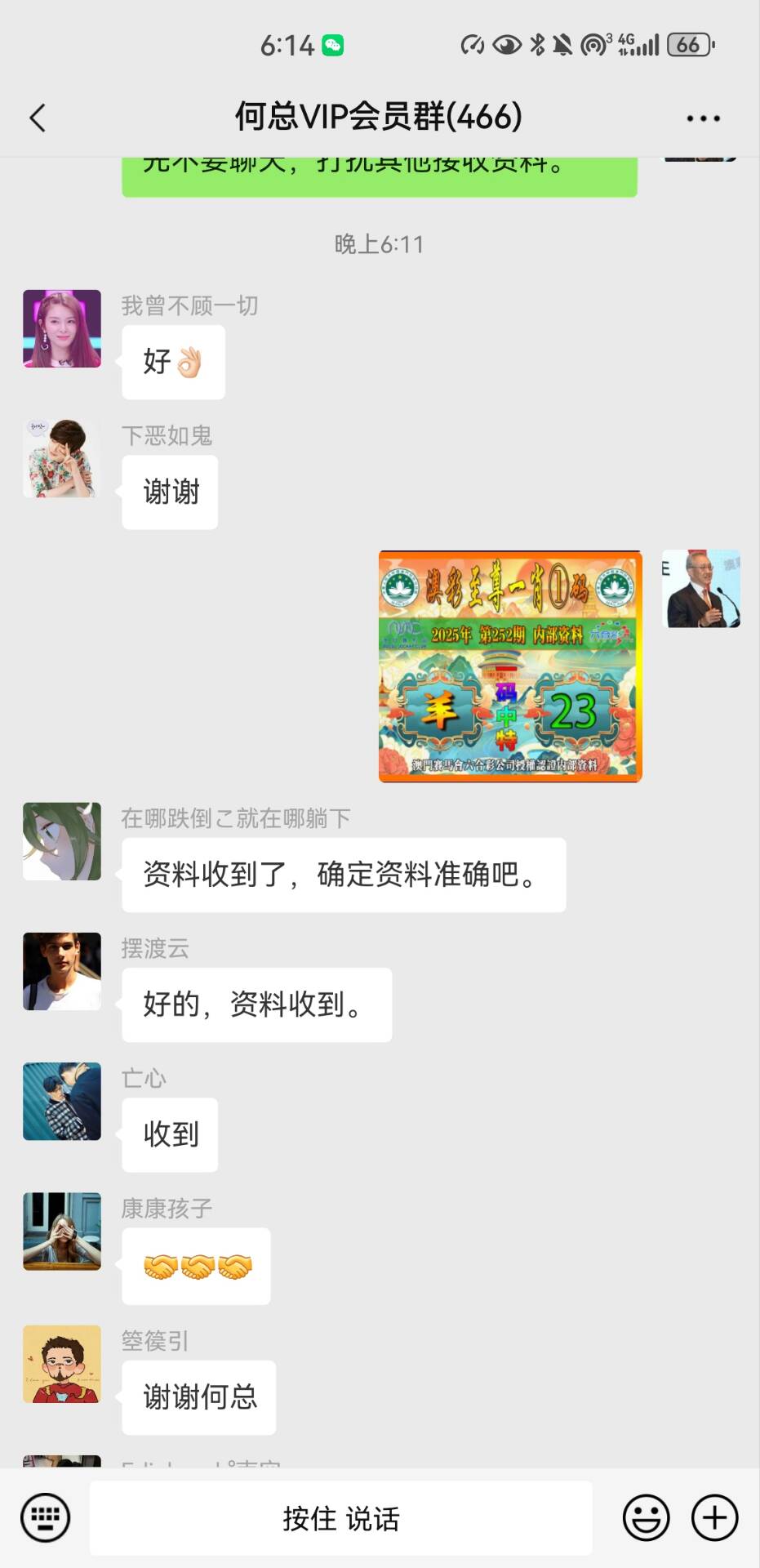Viewport: 760px width, 1568px height.
Task: View 亡心's profile avatar
Action: click(x=62, y=1101)
